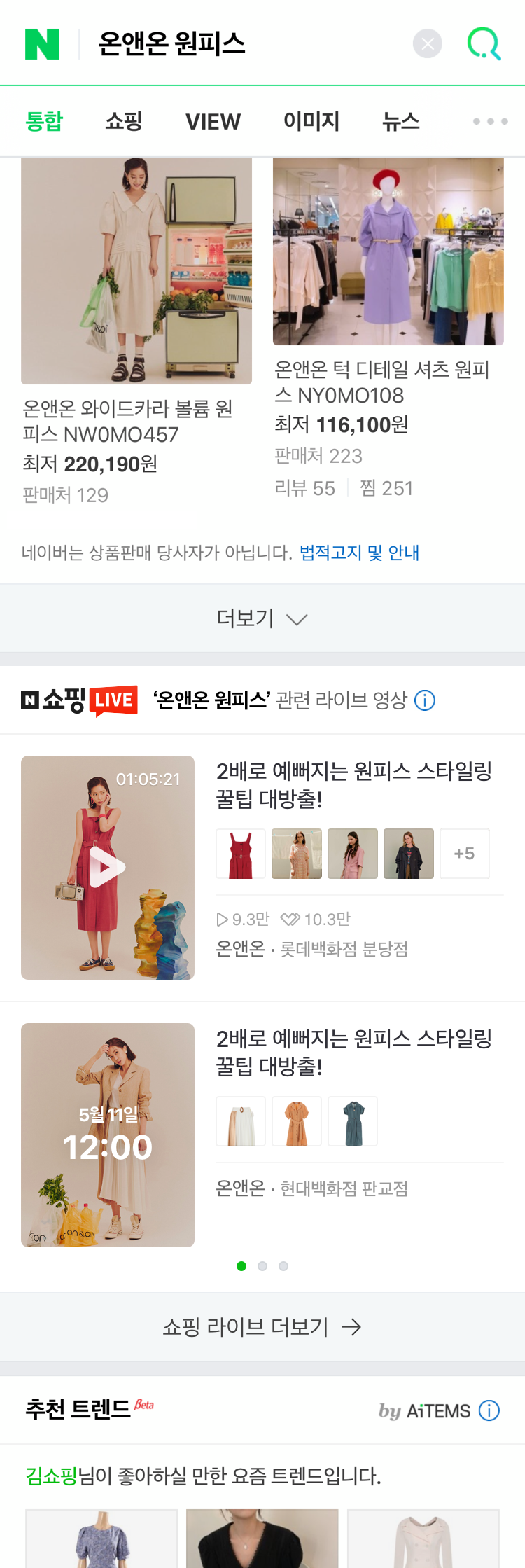Viewport: 525px width, 1568px height.
Task: Tap the +5 more products overlay
Action: coord(465,853)
